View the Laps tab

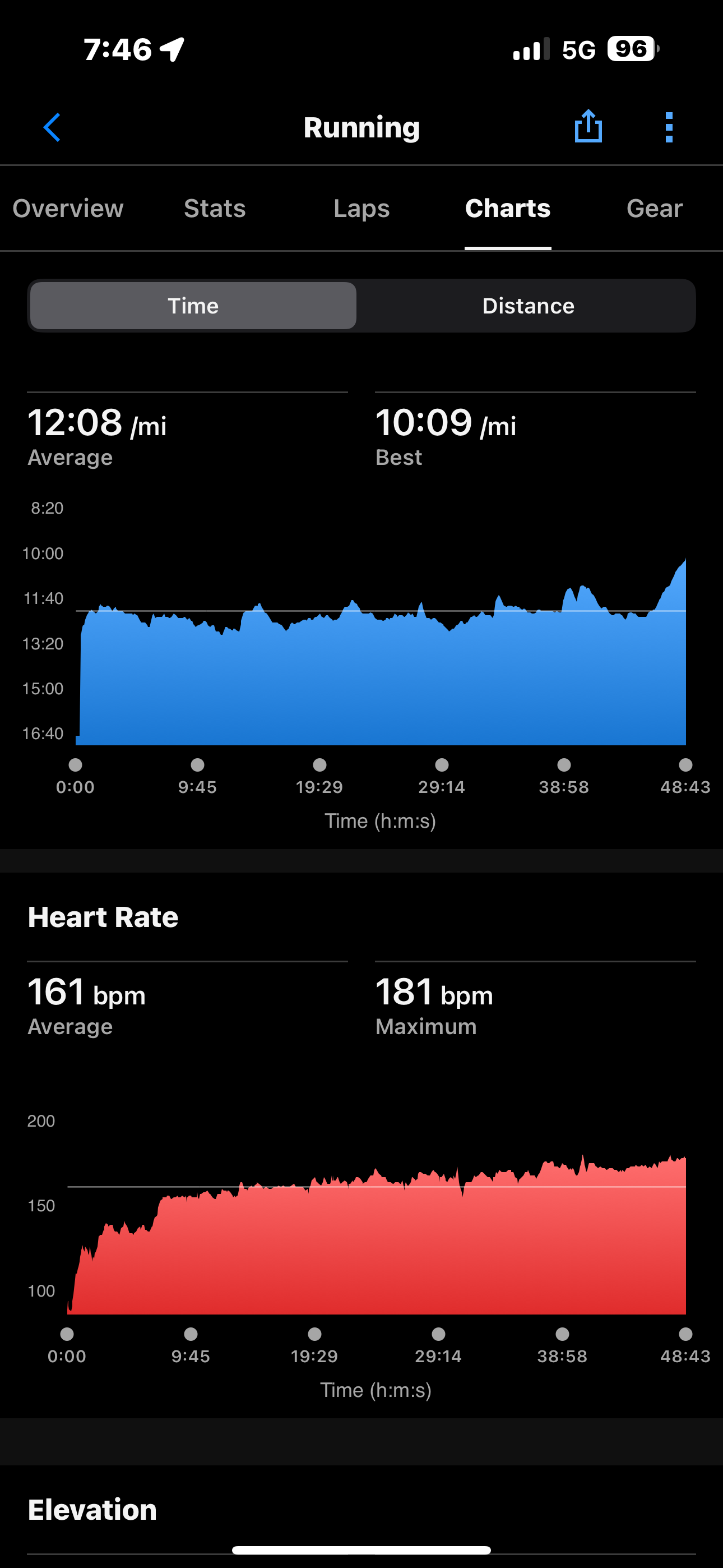coord(361,209)
